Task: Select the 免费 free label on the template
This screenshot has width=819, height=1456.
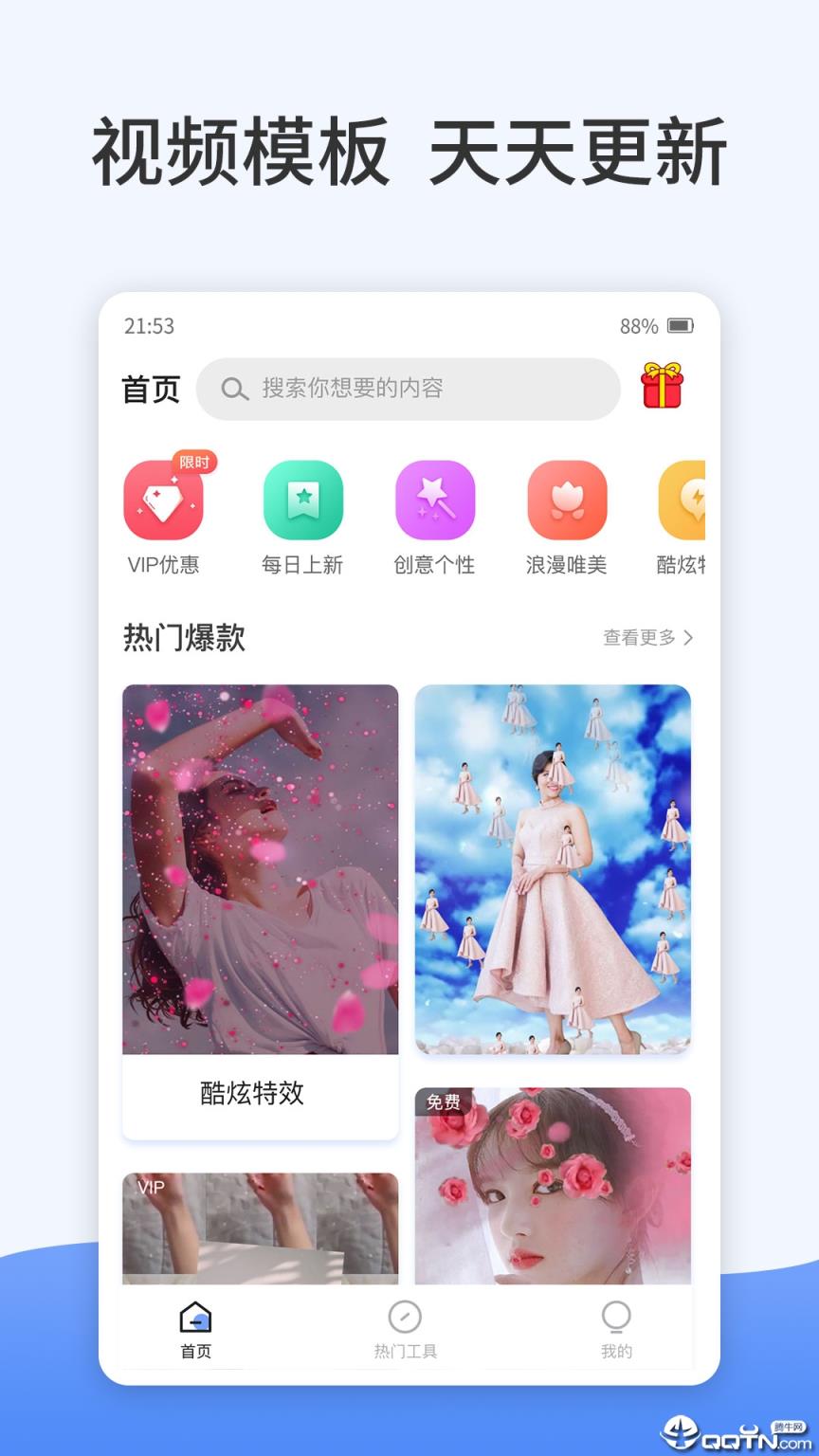Action: point(445,1103)
